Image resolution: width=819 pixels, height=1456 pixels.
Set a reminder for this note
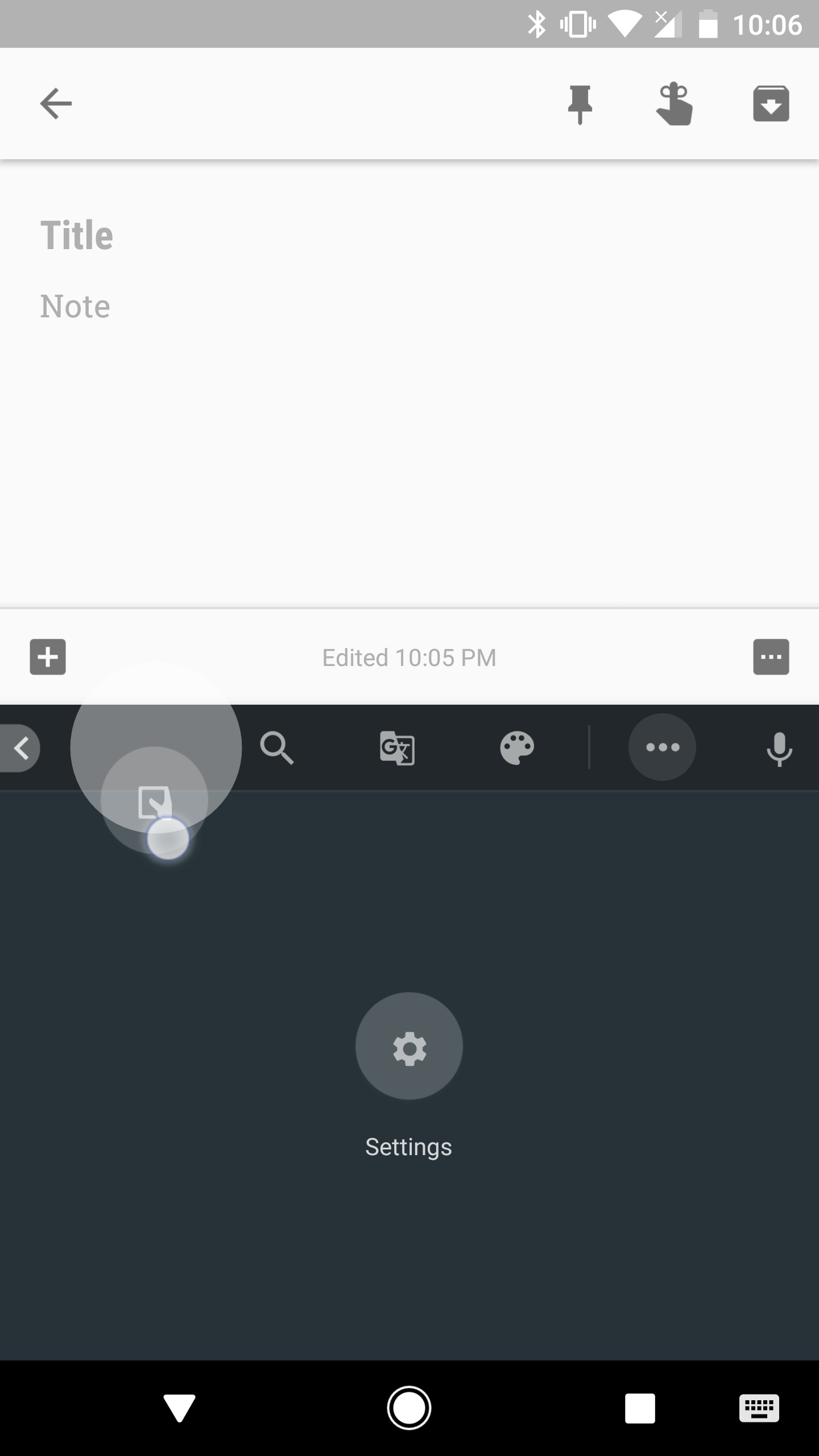674,104
